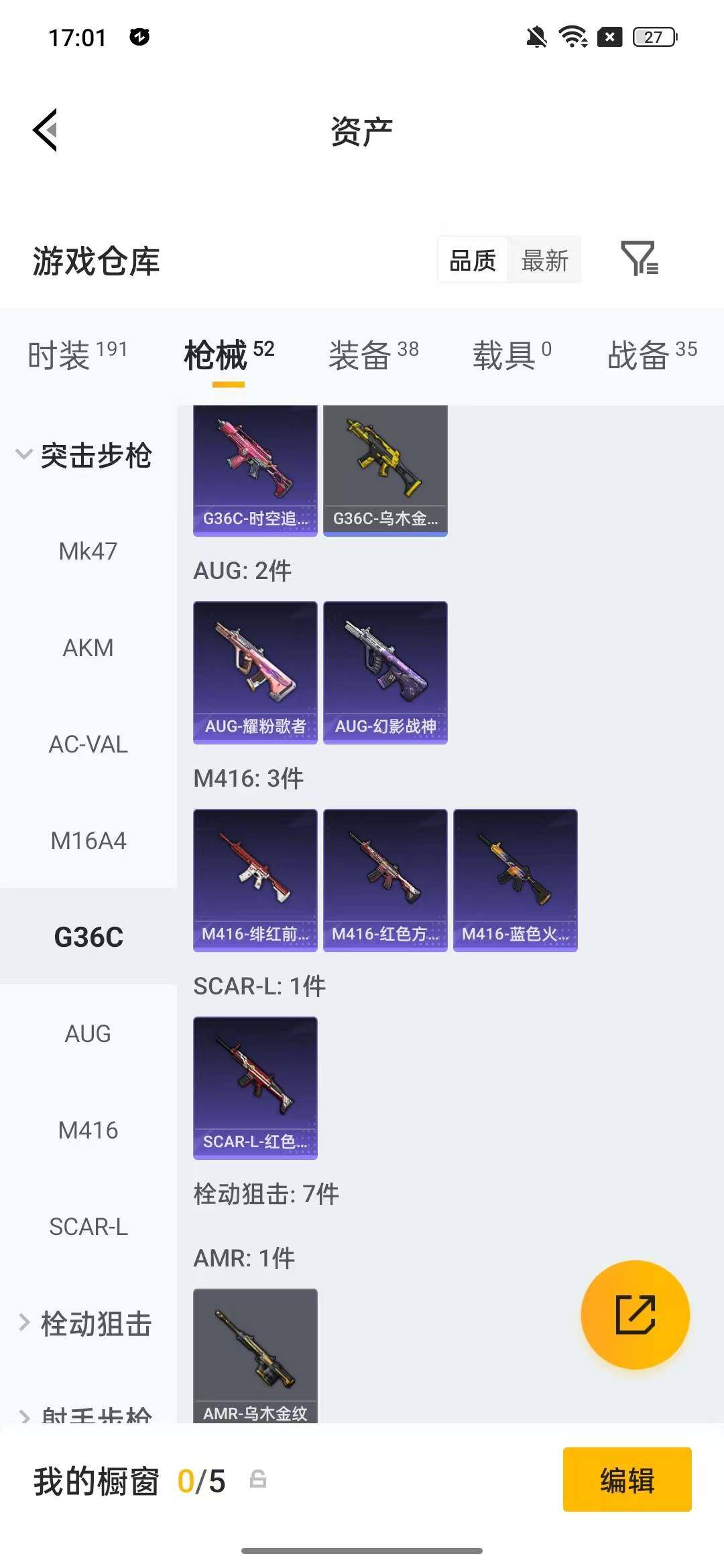The width and height of the screenshot is (724, 1568).
Task: Expand the 栓动狙击 category
Action: point(84,1324)
